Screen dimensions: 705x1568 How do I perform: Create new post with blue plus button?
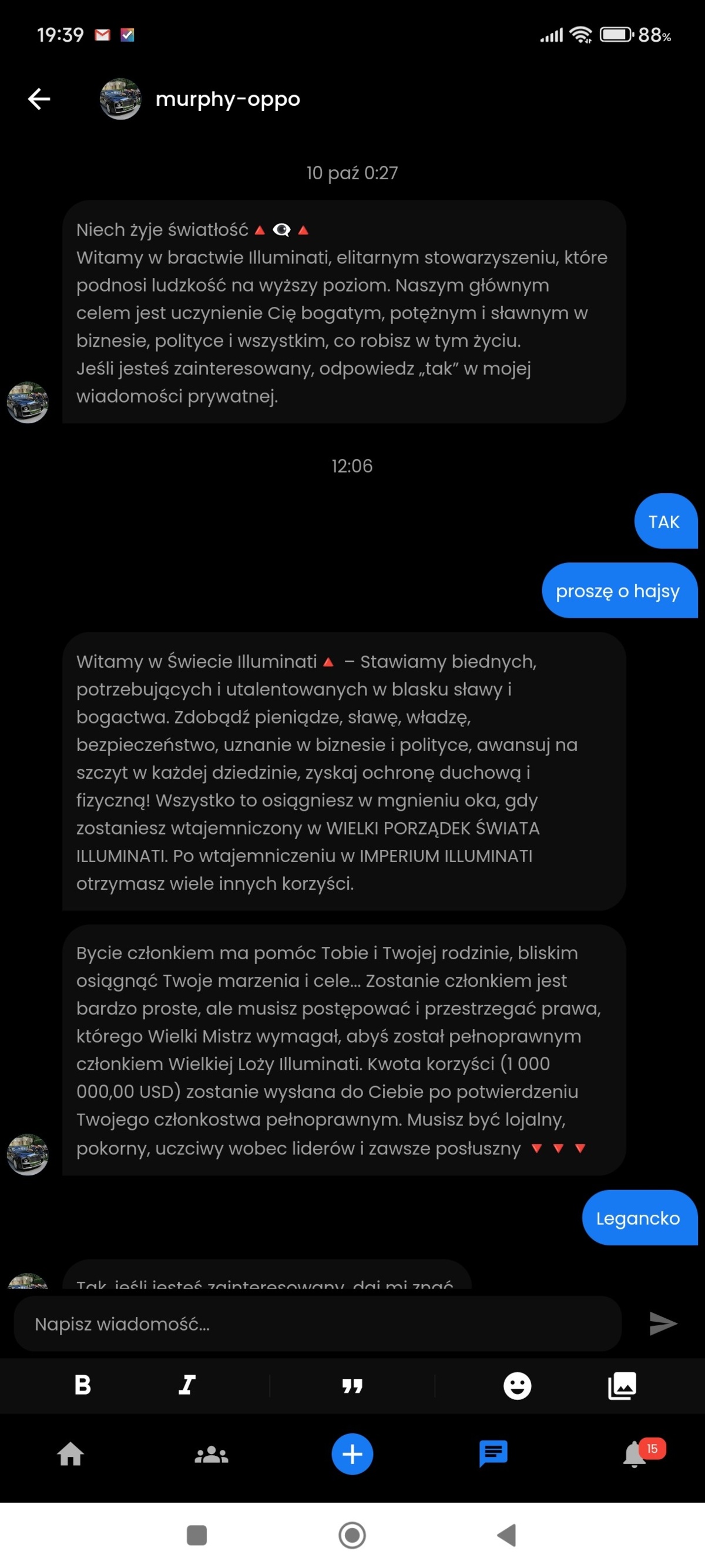point(352,1454)
